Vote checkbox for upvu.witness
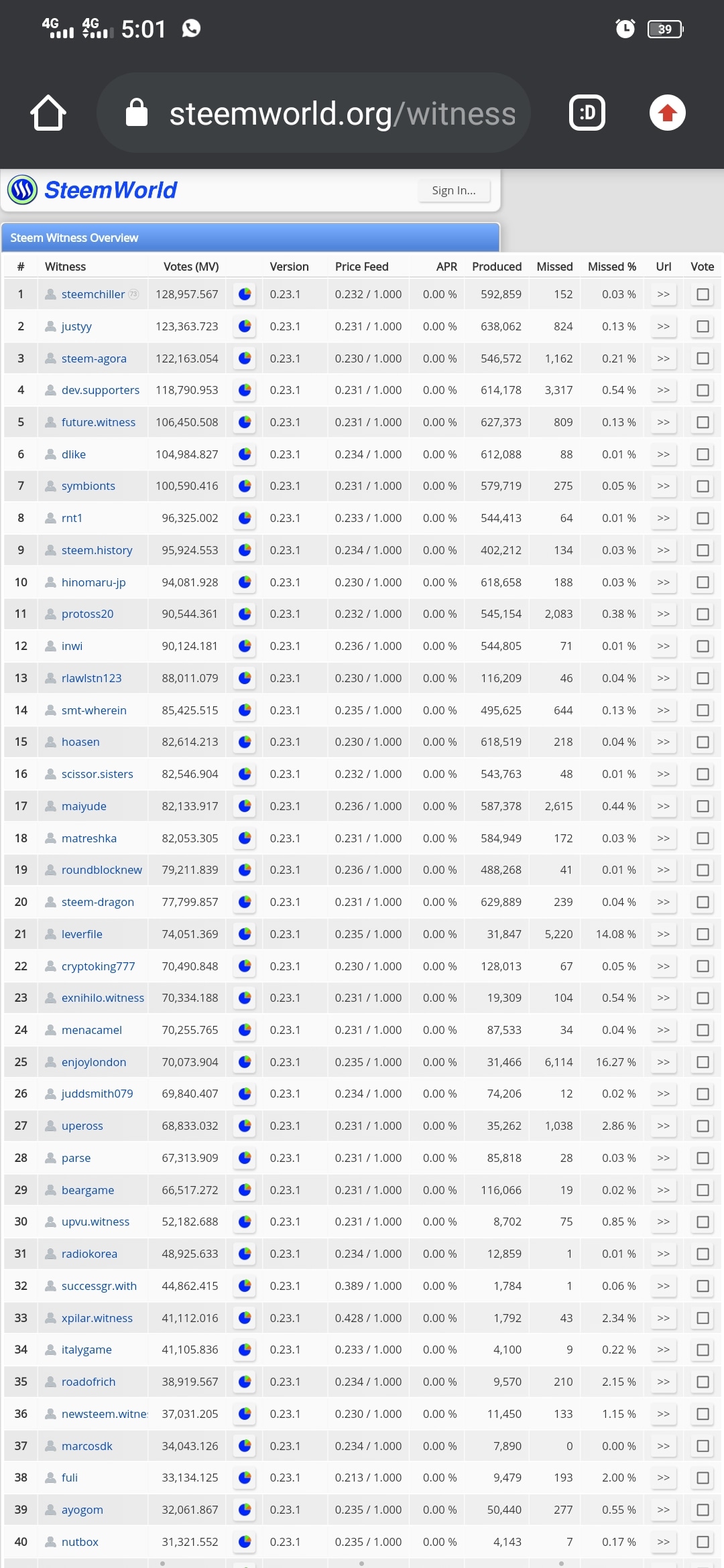Image resolution: width=724 pixels, height=1568 pixels. [703, 1222]
